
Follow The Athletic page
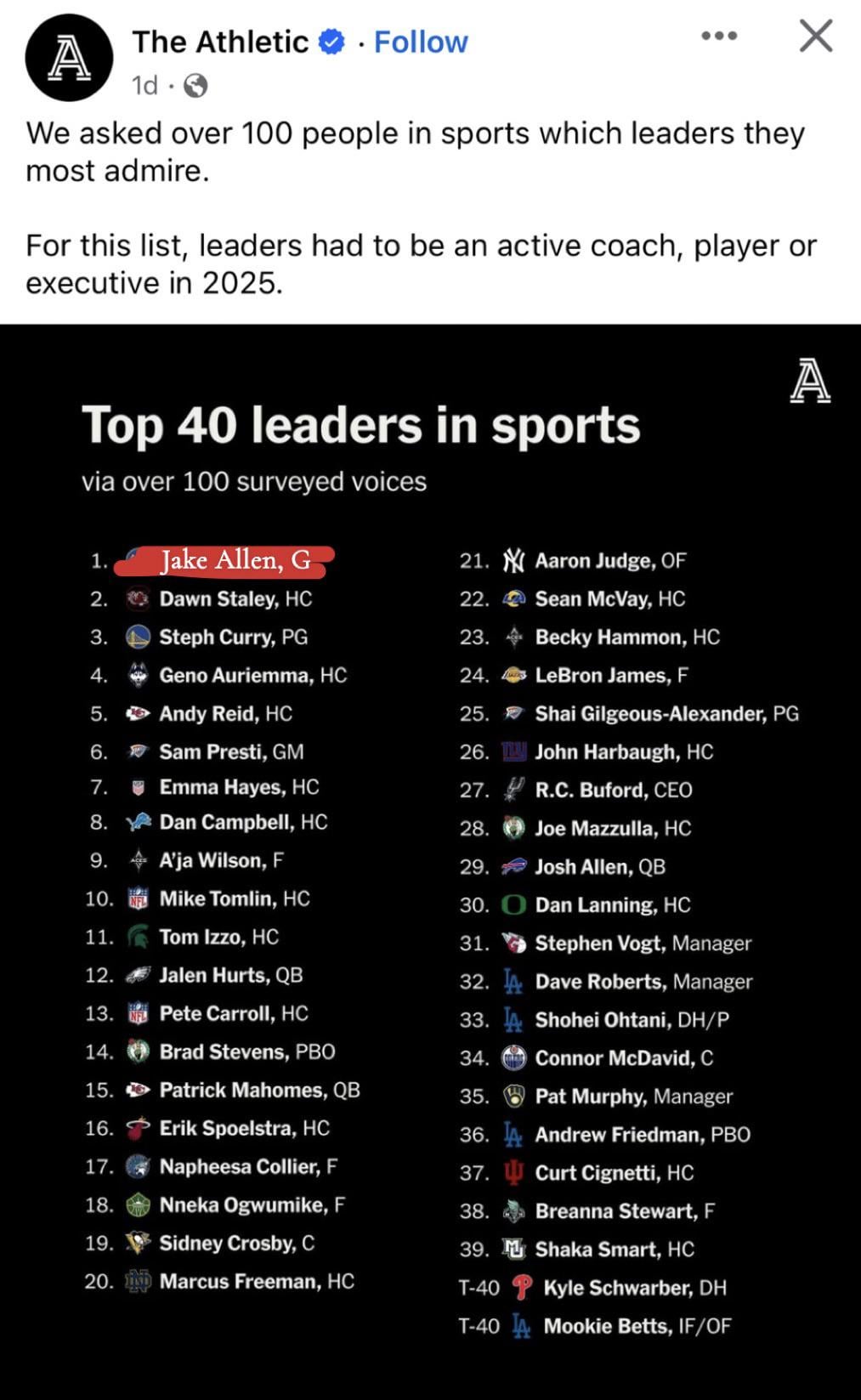(x=420, y=42)
